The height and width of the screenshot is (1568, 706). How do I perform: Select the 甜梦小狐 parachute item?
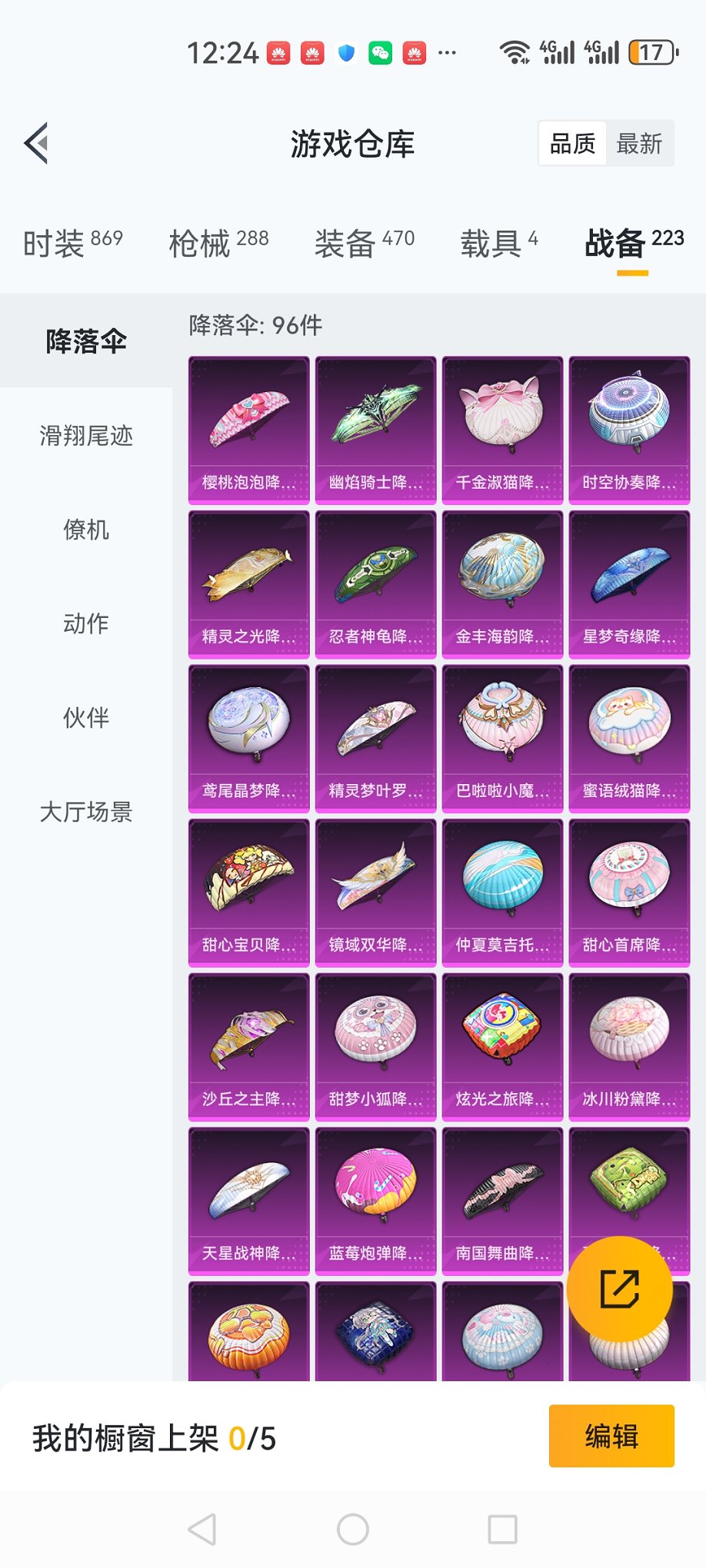[x=375, y=1044]
